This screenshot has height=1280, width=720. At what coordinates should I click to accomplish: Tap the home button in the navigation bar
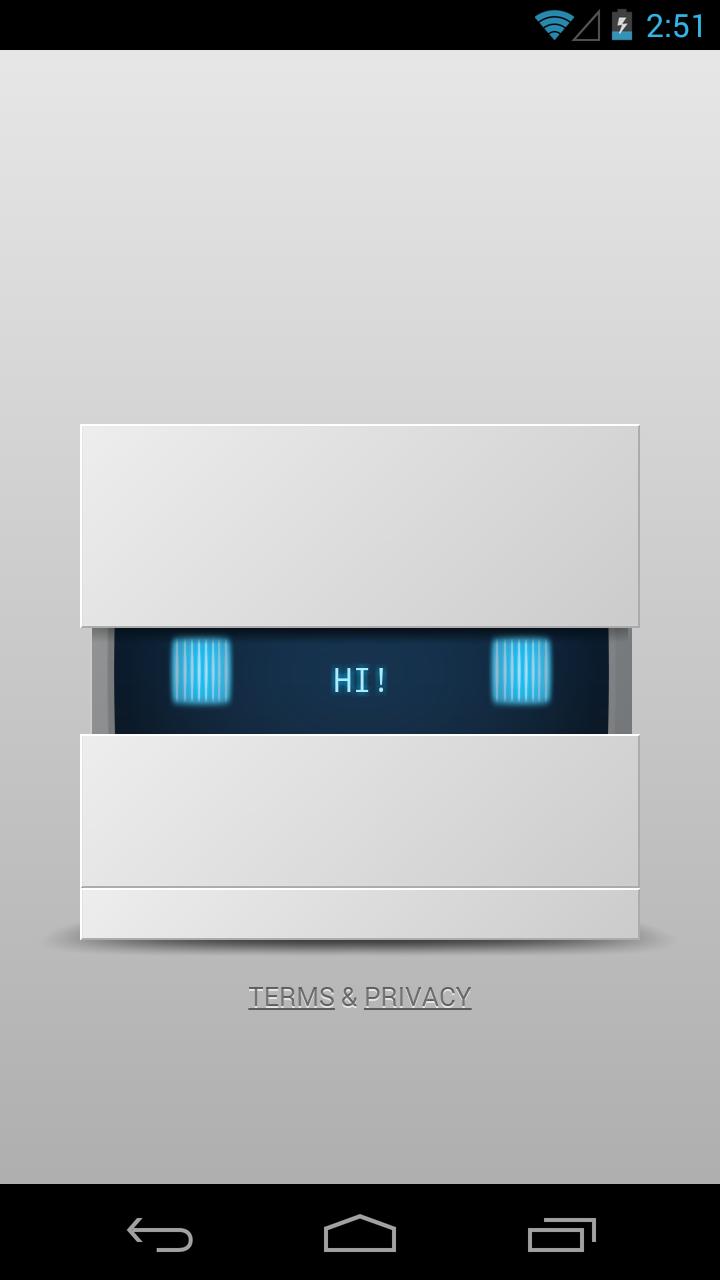[360, 1234]
